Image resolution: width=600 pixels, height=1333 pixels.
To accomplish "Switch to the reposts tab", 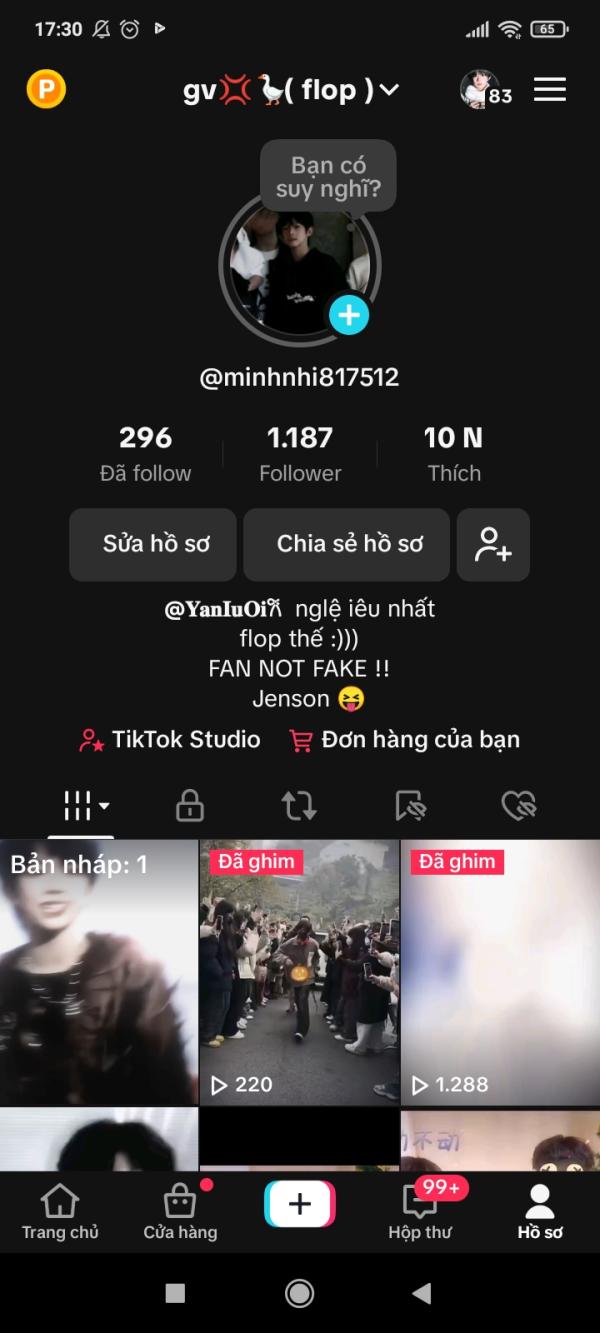I will pos(299,805).
